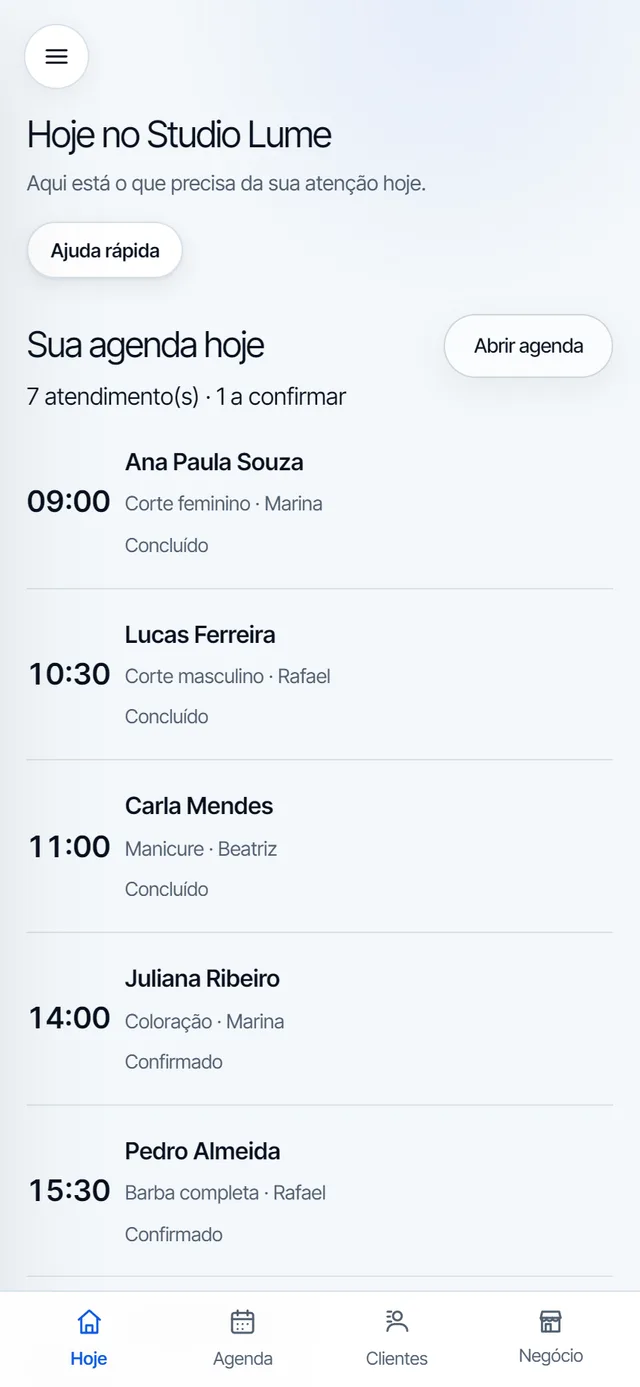Open Lucas Ferreira's 10:30 appointment
This screenshot has height=1387, width=640.
coord(320,675)
